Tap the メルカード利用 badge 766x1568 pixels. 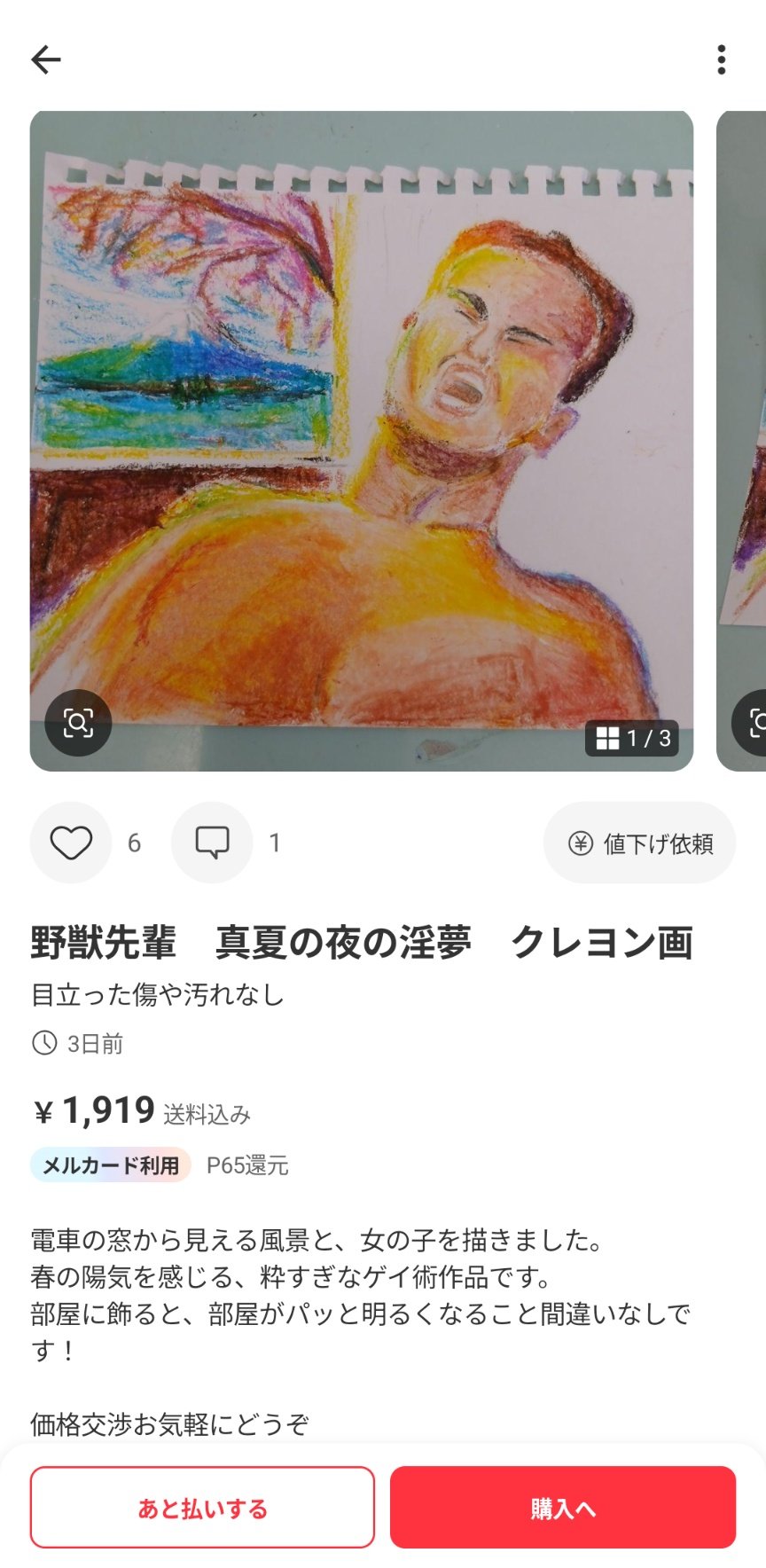pyautogui.click(x=111, y=1165)
